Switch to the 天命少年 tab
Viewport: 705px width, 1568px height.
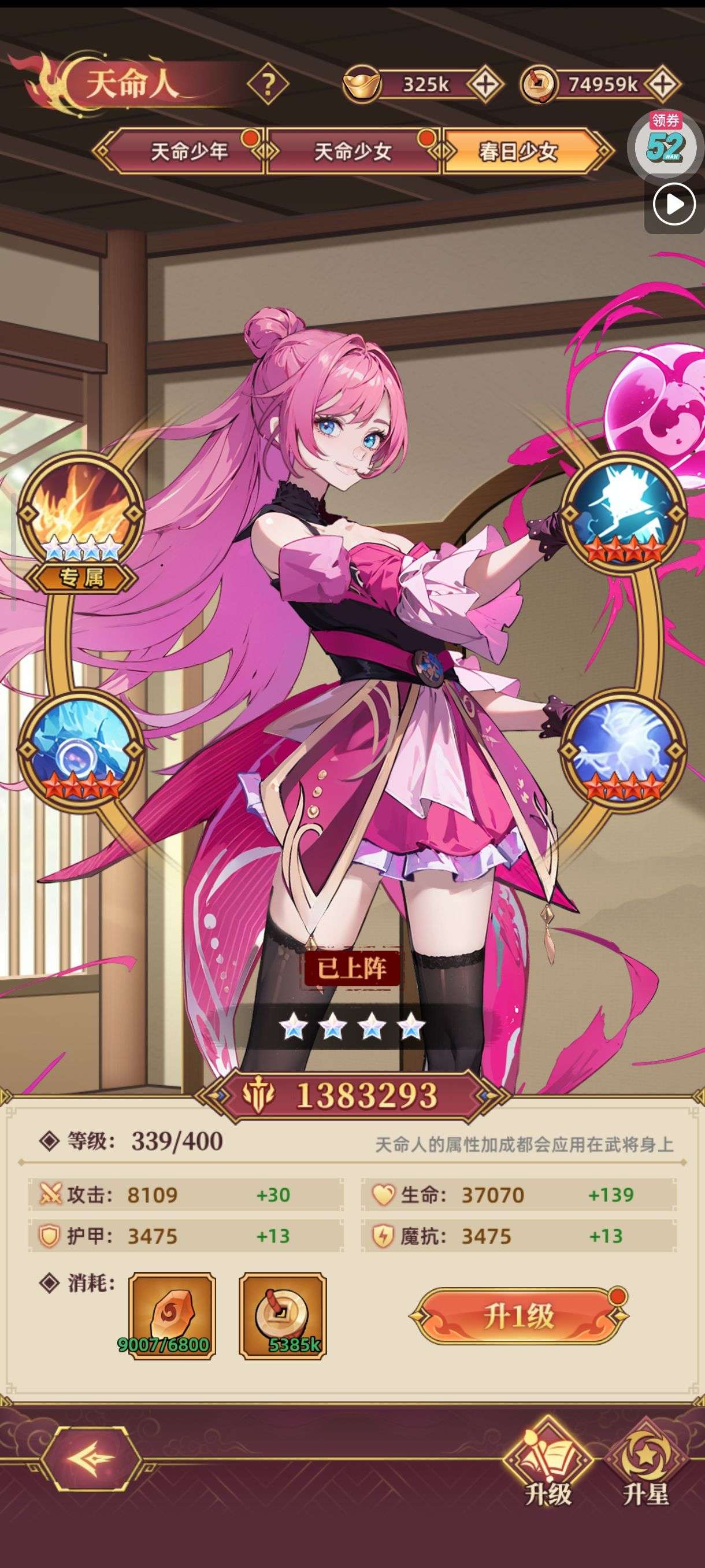coord(187,151)
